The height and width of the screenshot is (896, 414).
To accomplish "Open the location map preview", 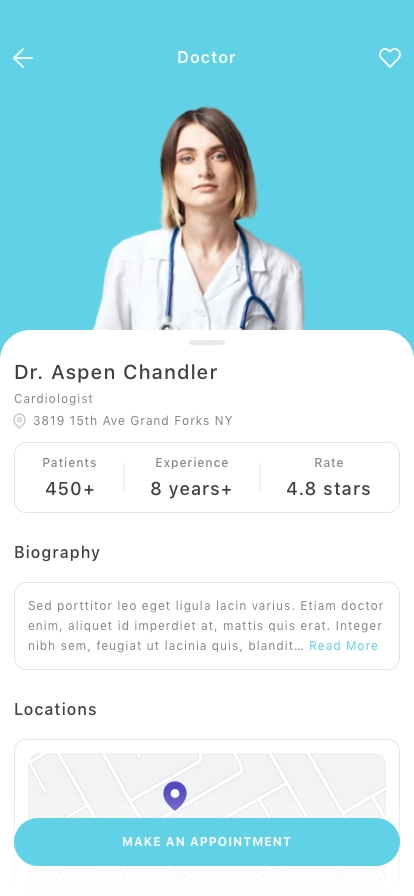I will pos(207,786).
